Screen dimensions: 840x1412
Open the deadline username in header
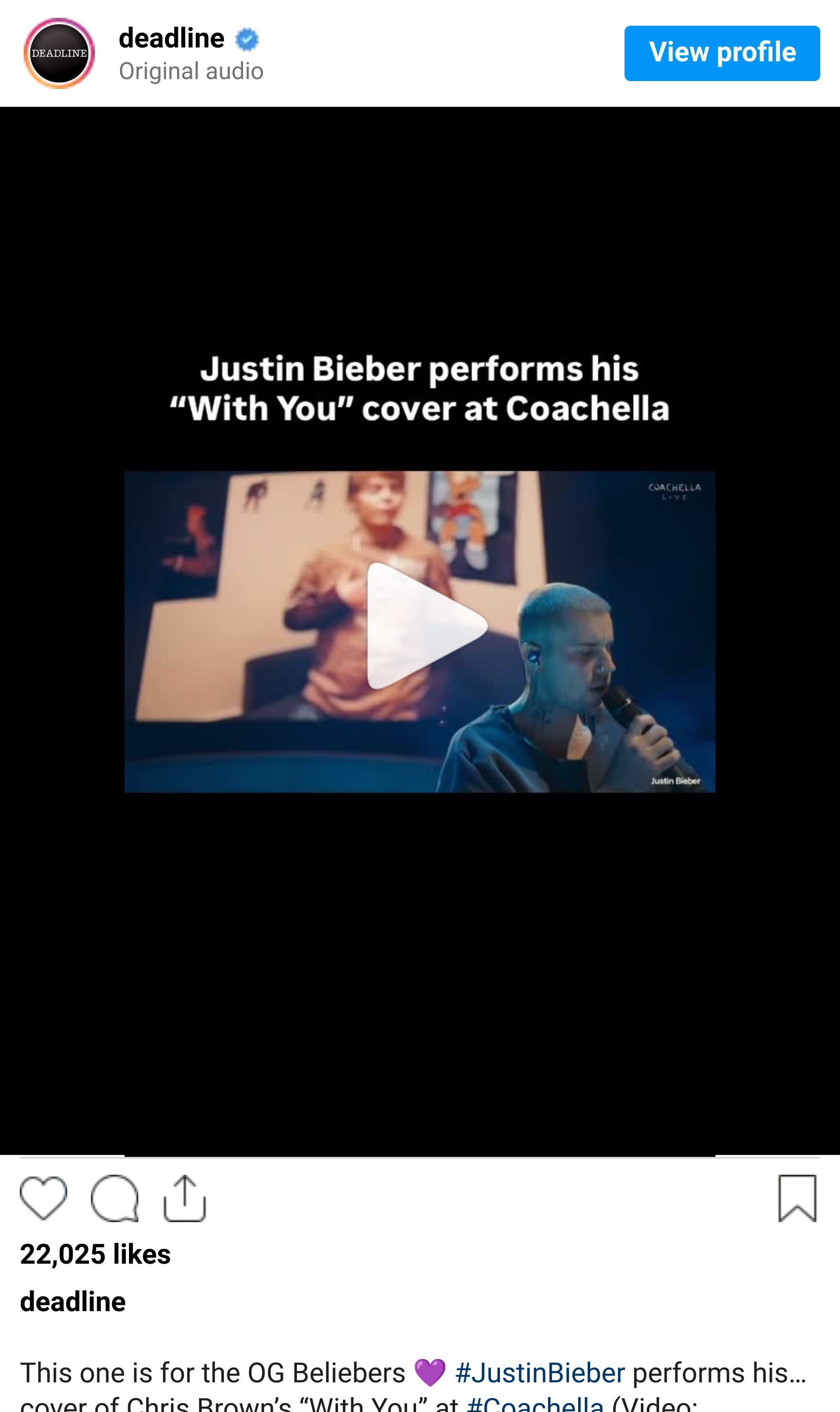click(171, 39)
